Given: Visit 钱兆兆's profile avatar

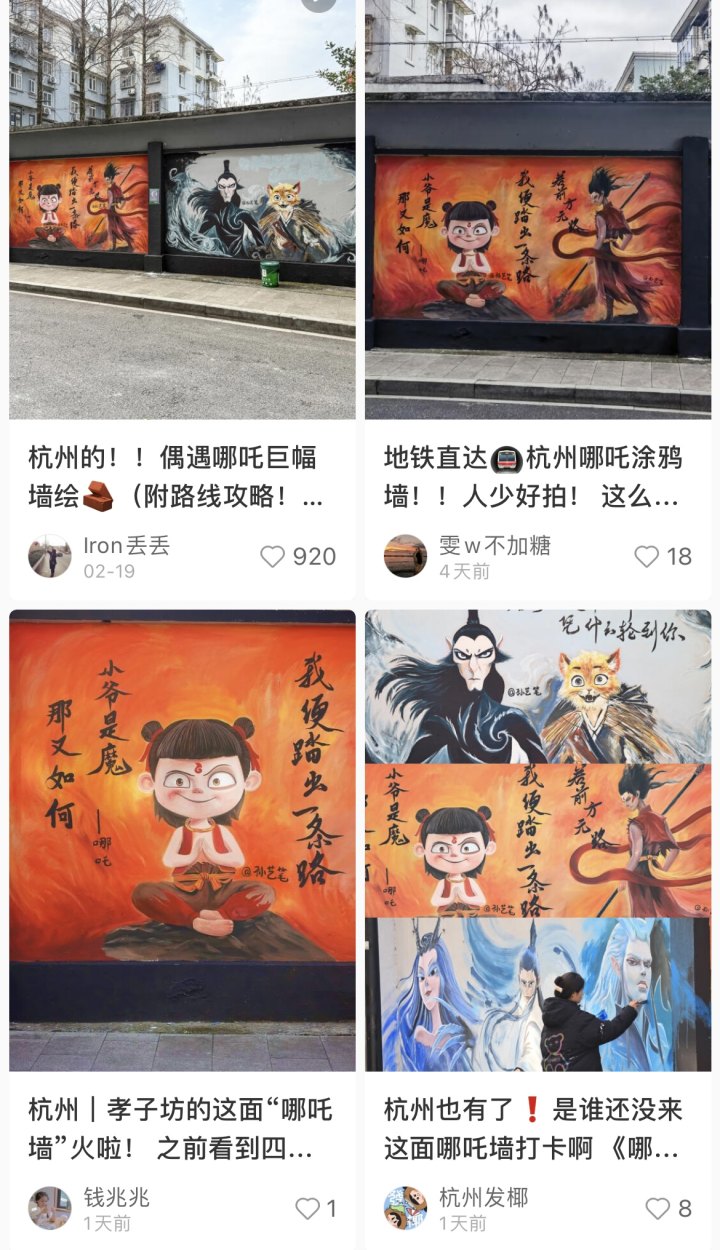Looking at the screenshot, I should (50, 1208).
